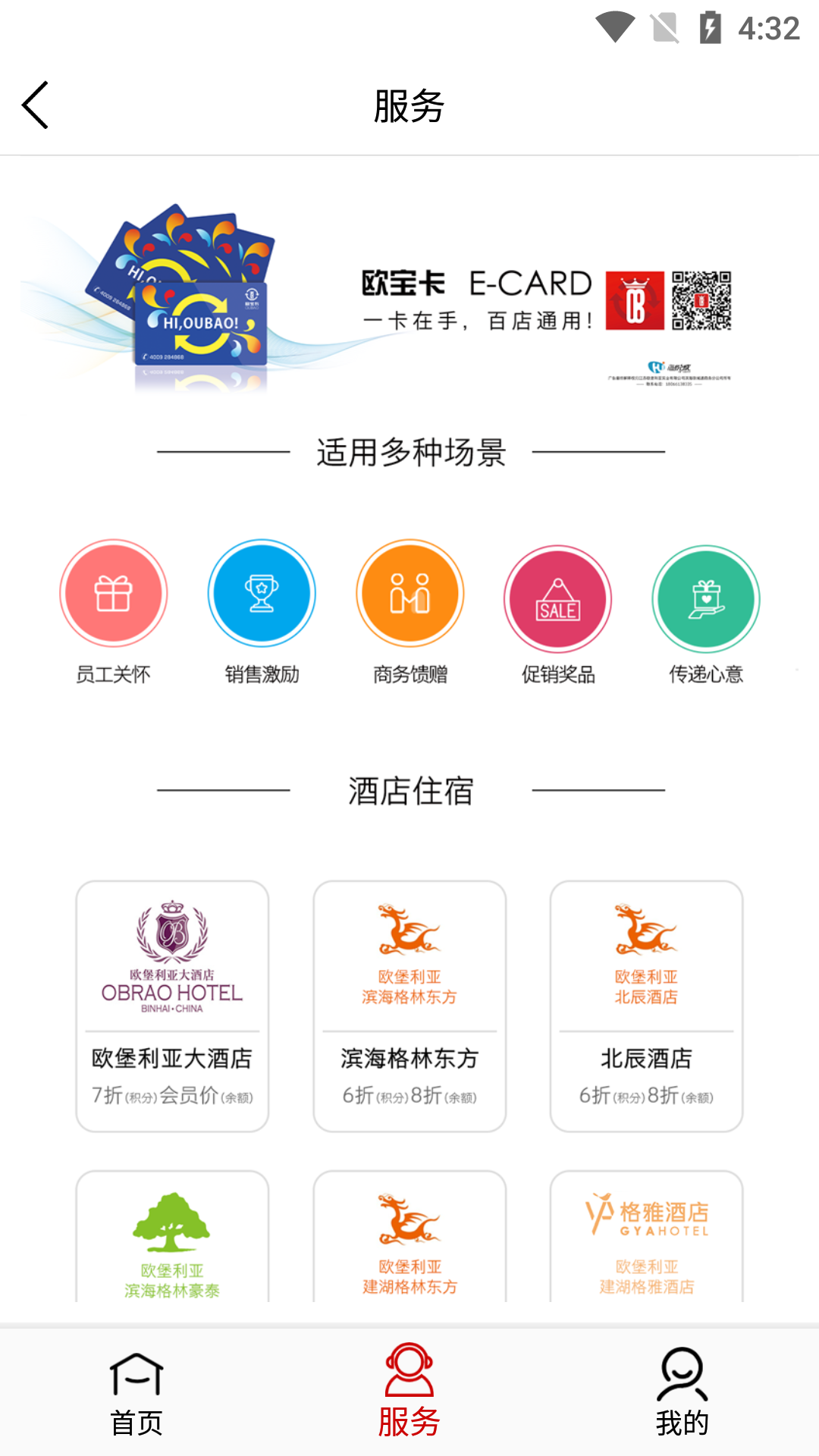
Task: Tap the 促销奖品 SALE sign icon
Action: (557, 598)
